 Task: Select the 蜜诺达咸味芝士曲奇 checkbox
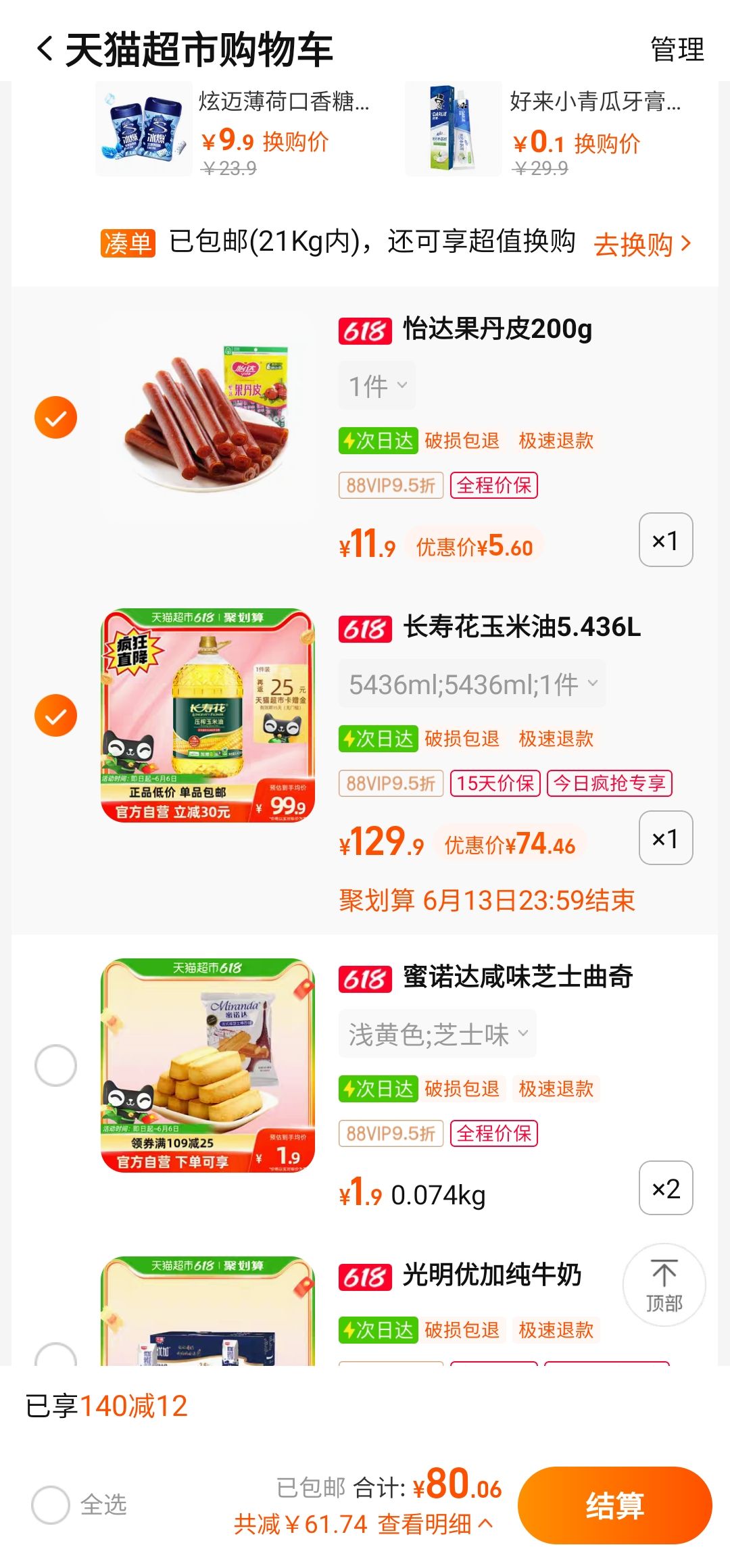(57, 1062)
